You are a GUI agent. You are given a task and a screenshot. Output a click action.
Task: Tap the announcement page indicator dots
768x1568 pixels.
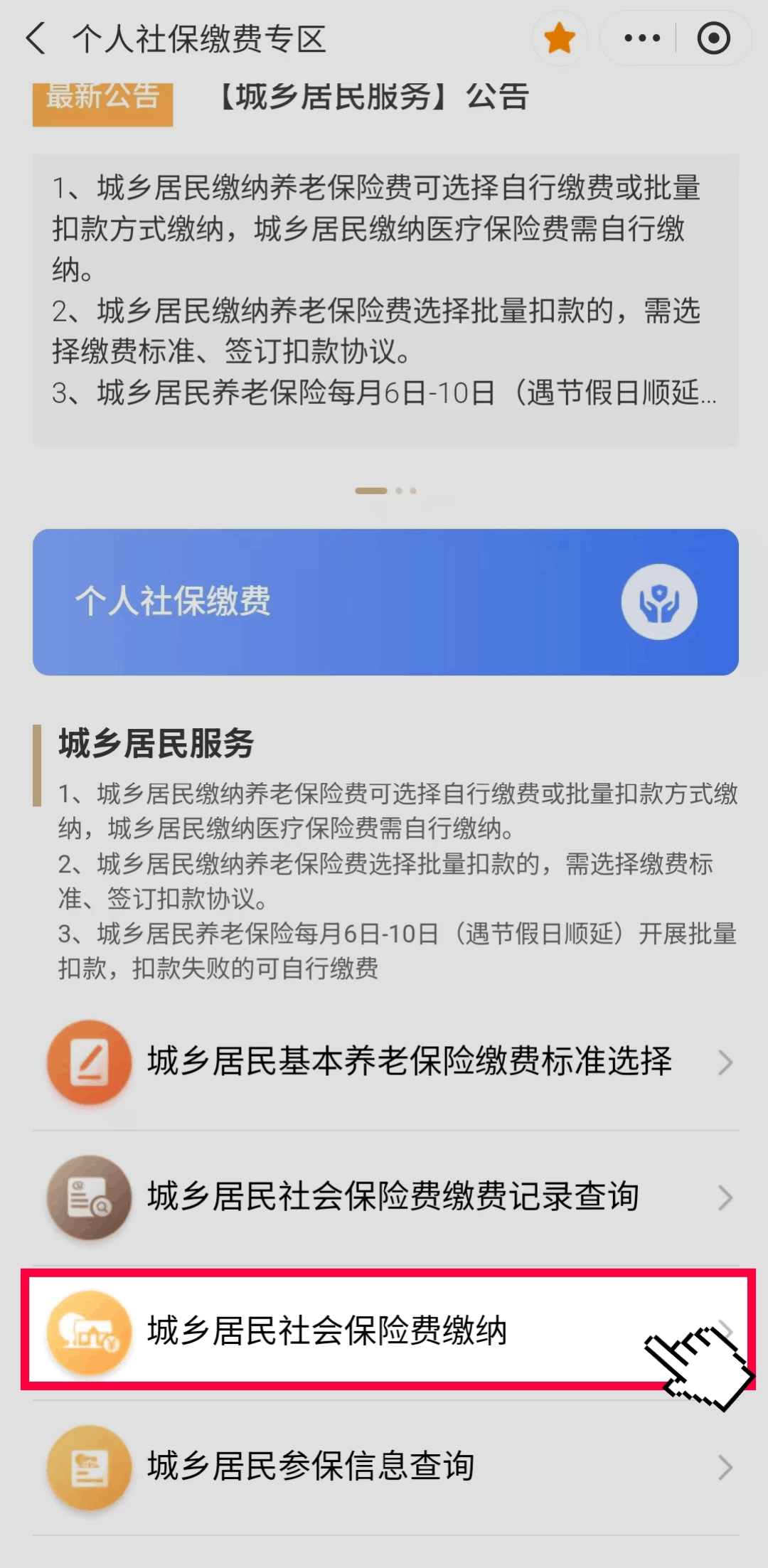[385, 491]
